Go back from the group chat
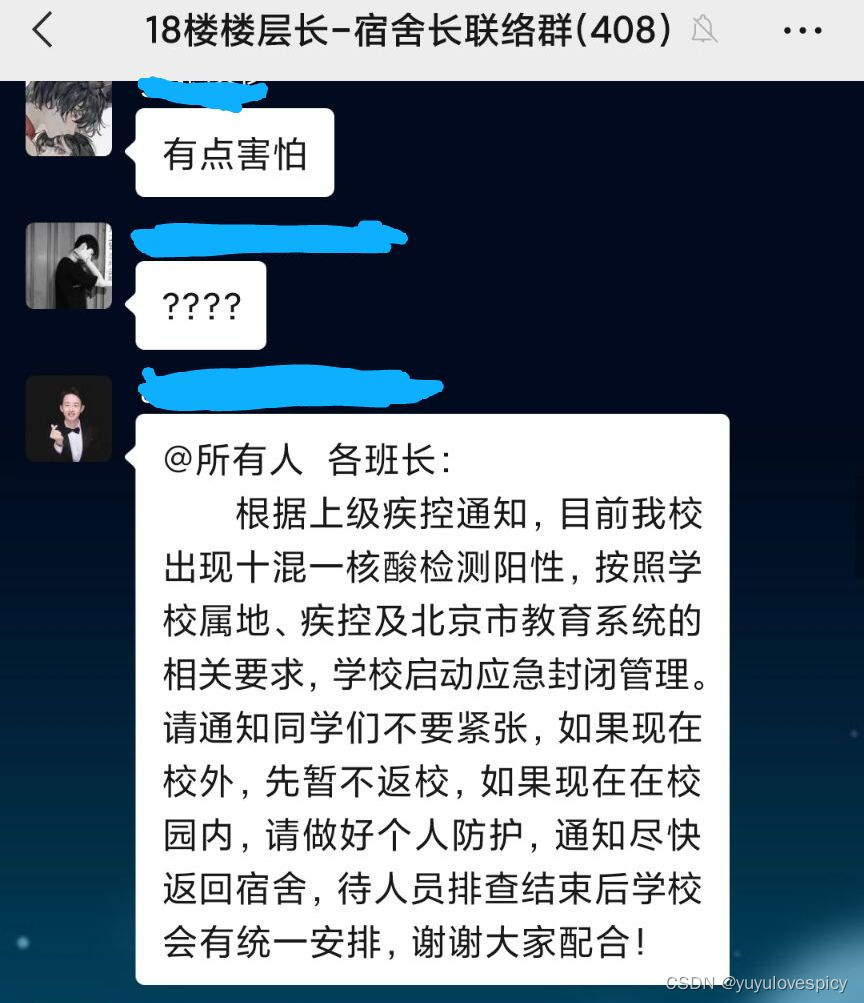This screenshot has height=1003, width=864. pyautogui.click(x=42, y=32)
